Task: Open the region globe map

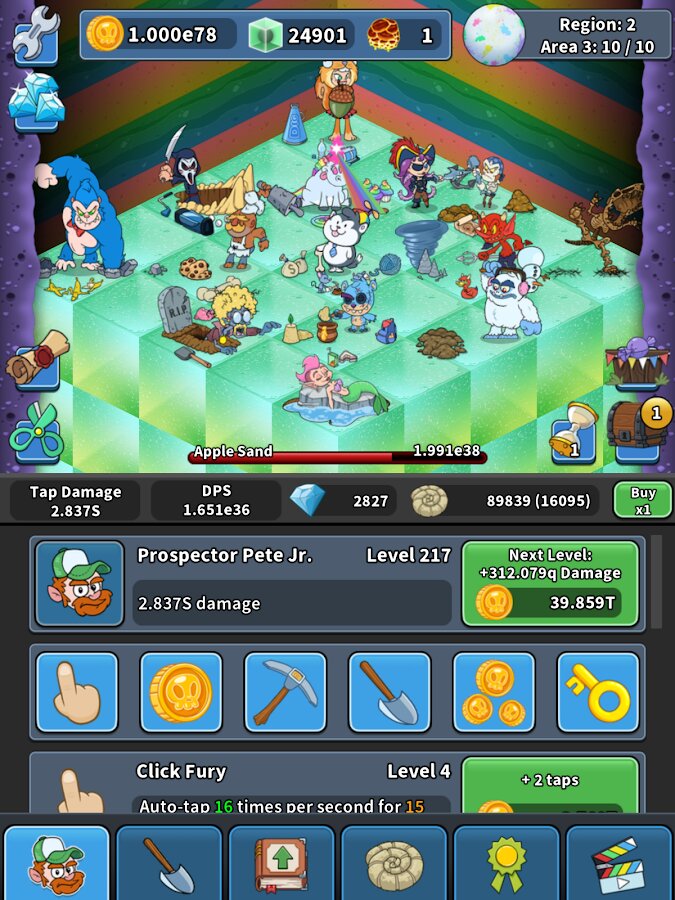Action: (x=494, y=35)
